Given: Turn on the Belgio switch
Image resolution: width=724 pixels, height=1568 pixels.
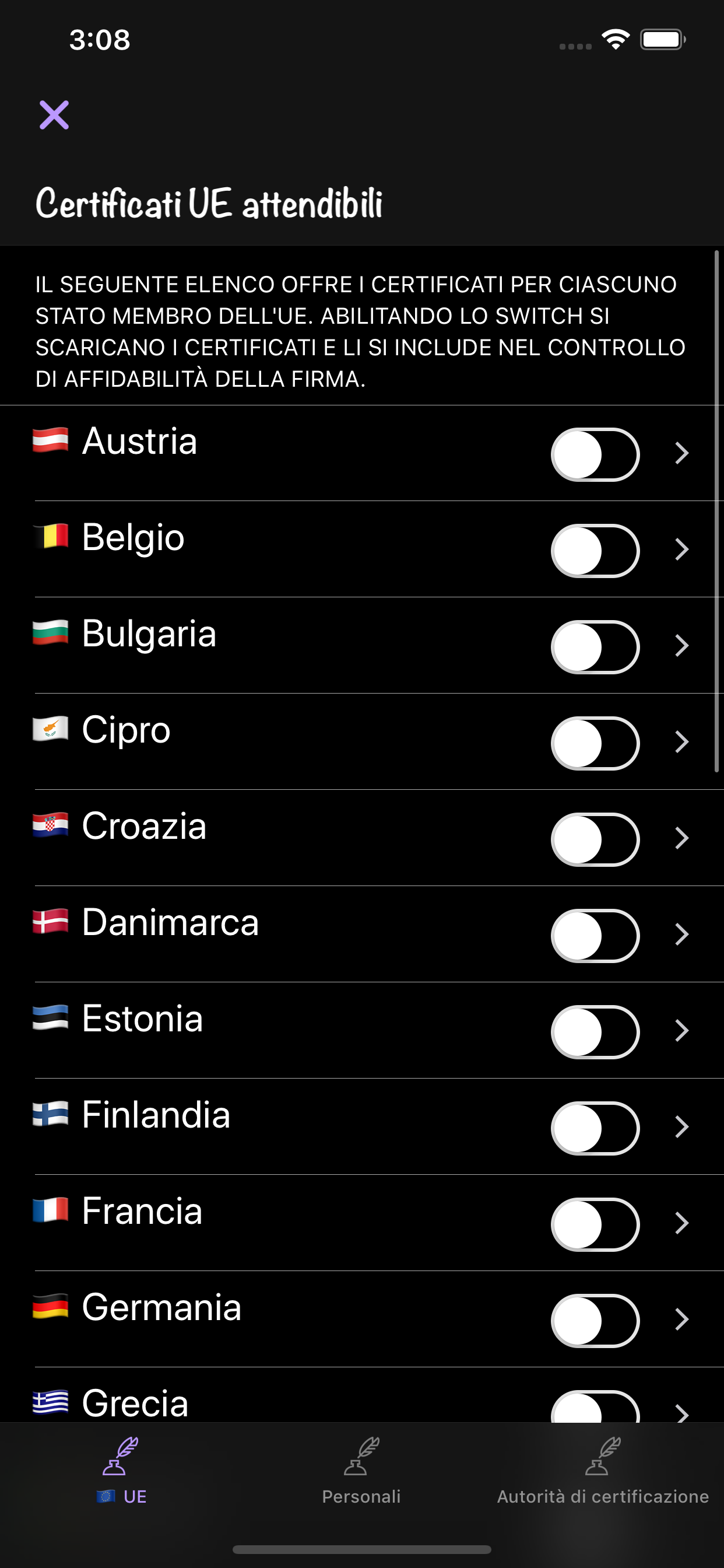Looking at the screenshot, I should click(595, 551).
